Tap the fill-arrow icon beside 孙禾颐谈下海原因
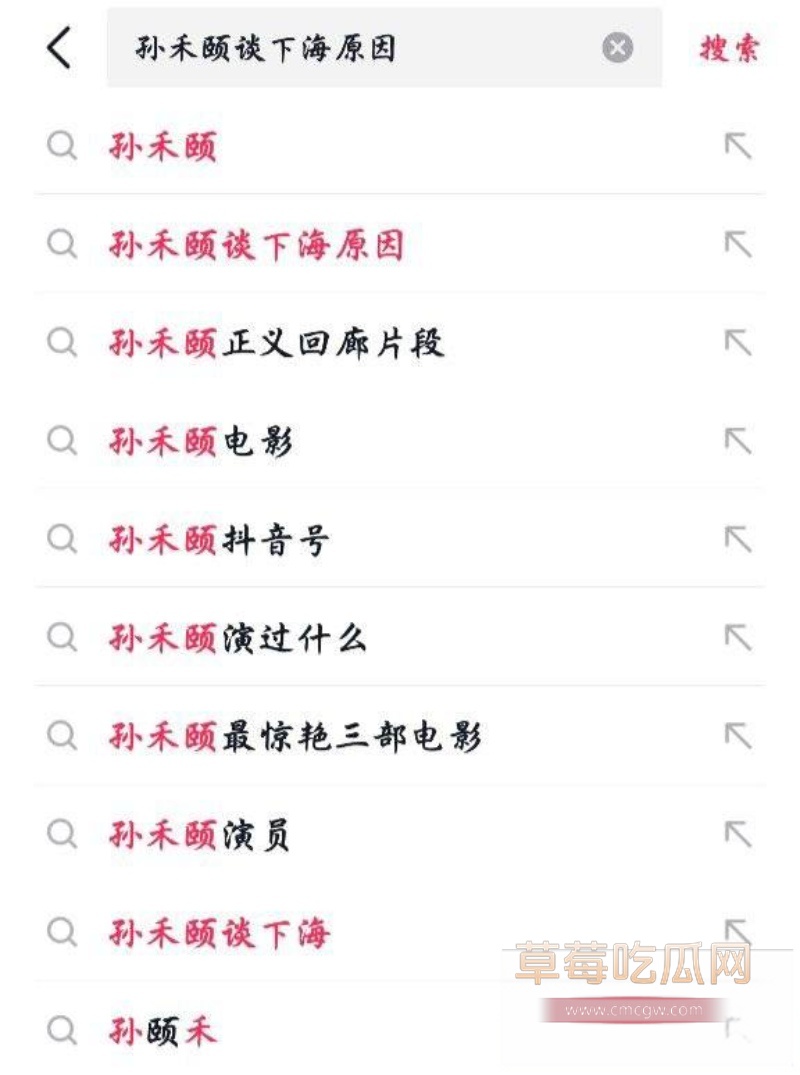The height and width of the screenshot is (1075, 800). 736,246
